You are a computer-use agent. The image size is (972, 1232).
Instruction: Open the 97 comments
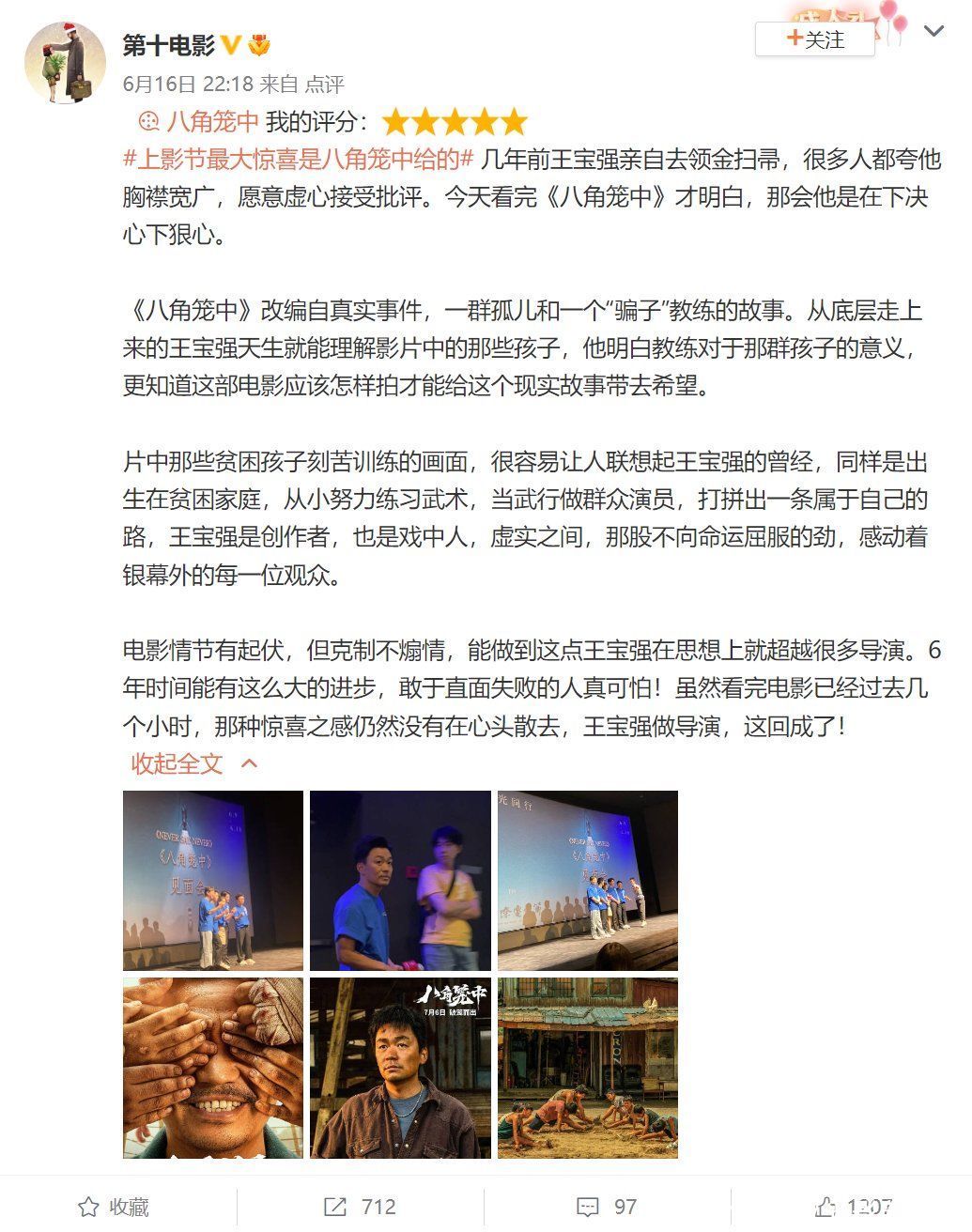tap(608, 1207)
